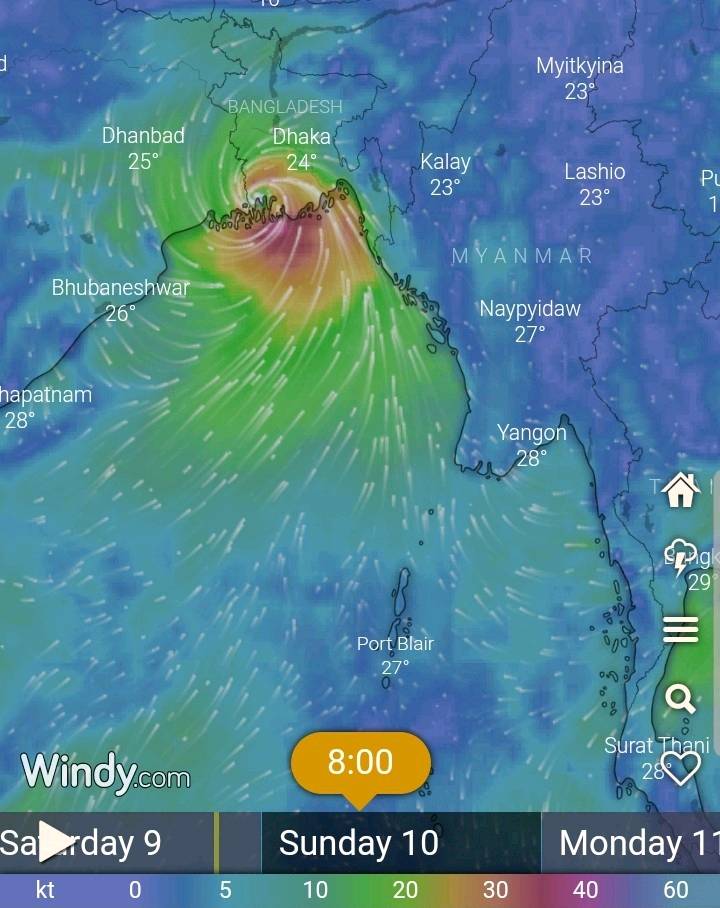
Task: Open Bhubaneshwar weather forecast
Action: pyautogui.click(x=120, y=300)
